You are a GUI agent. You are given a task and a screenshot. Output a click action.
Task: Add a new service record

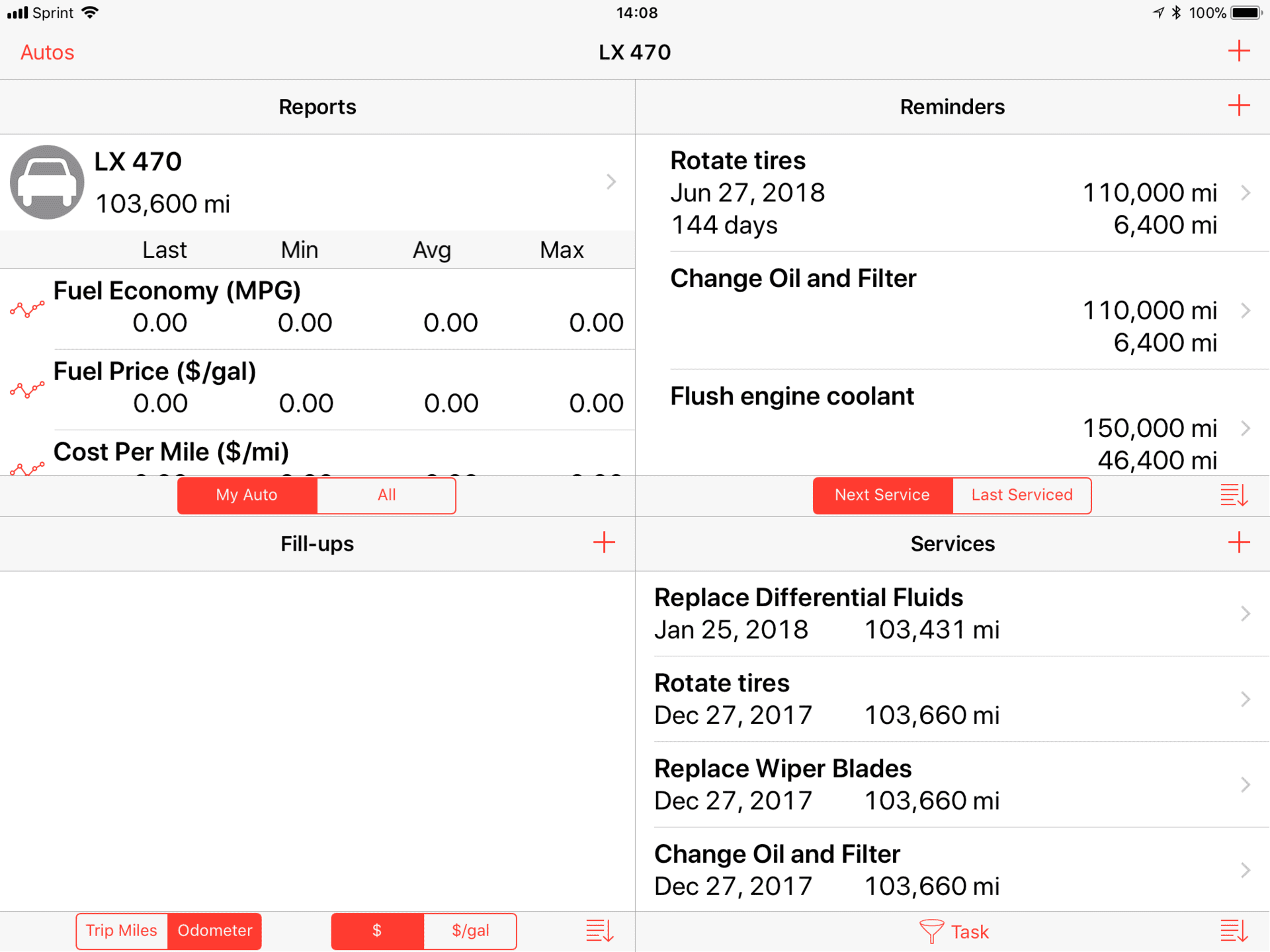(x=1238, y=543)
